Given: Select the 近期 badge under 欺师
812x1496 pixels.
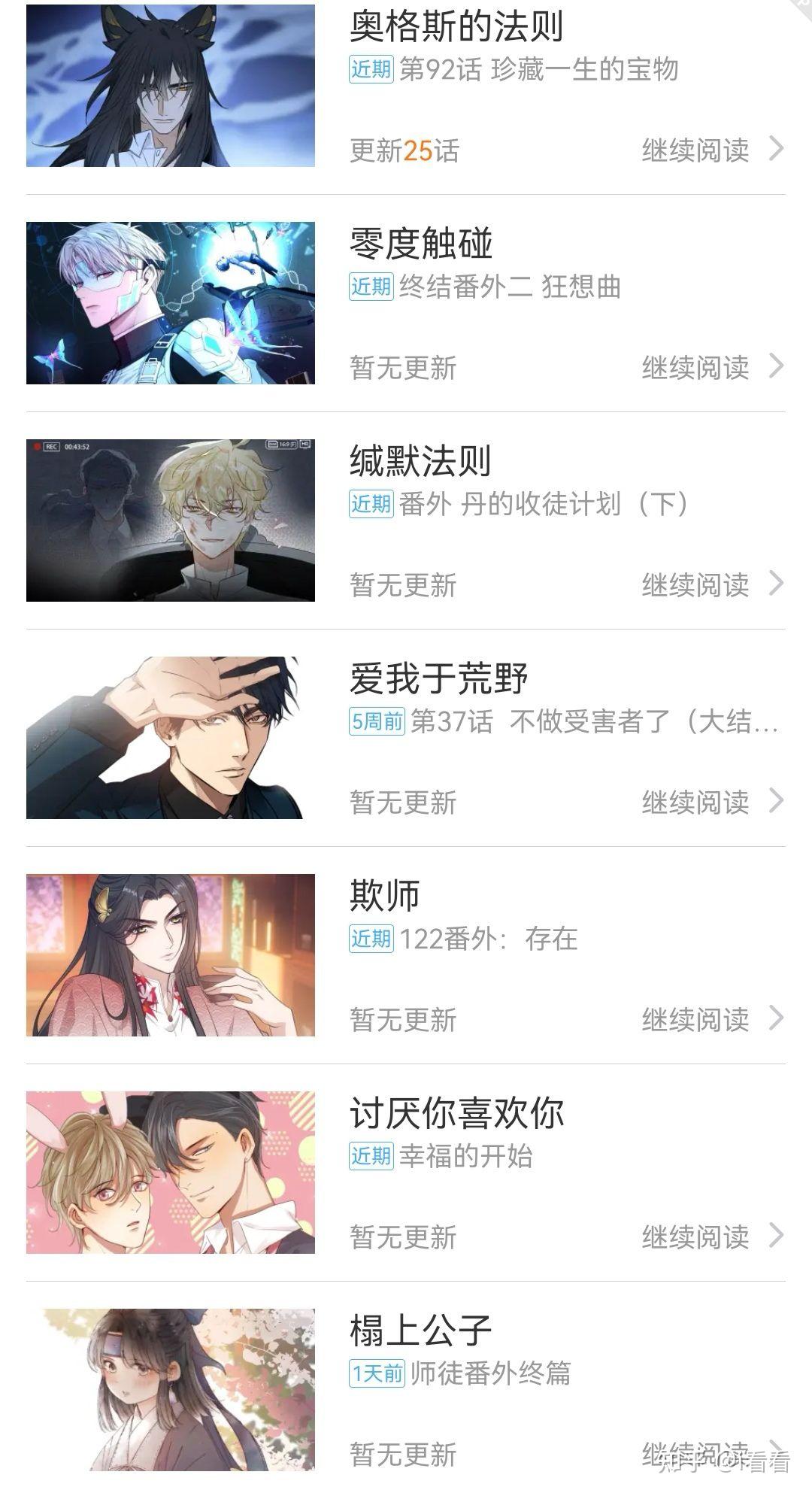Looking at the screenshot, I should point(371,939).
